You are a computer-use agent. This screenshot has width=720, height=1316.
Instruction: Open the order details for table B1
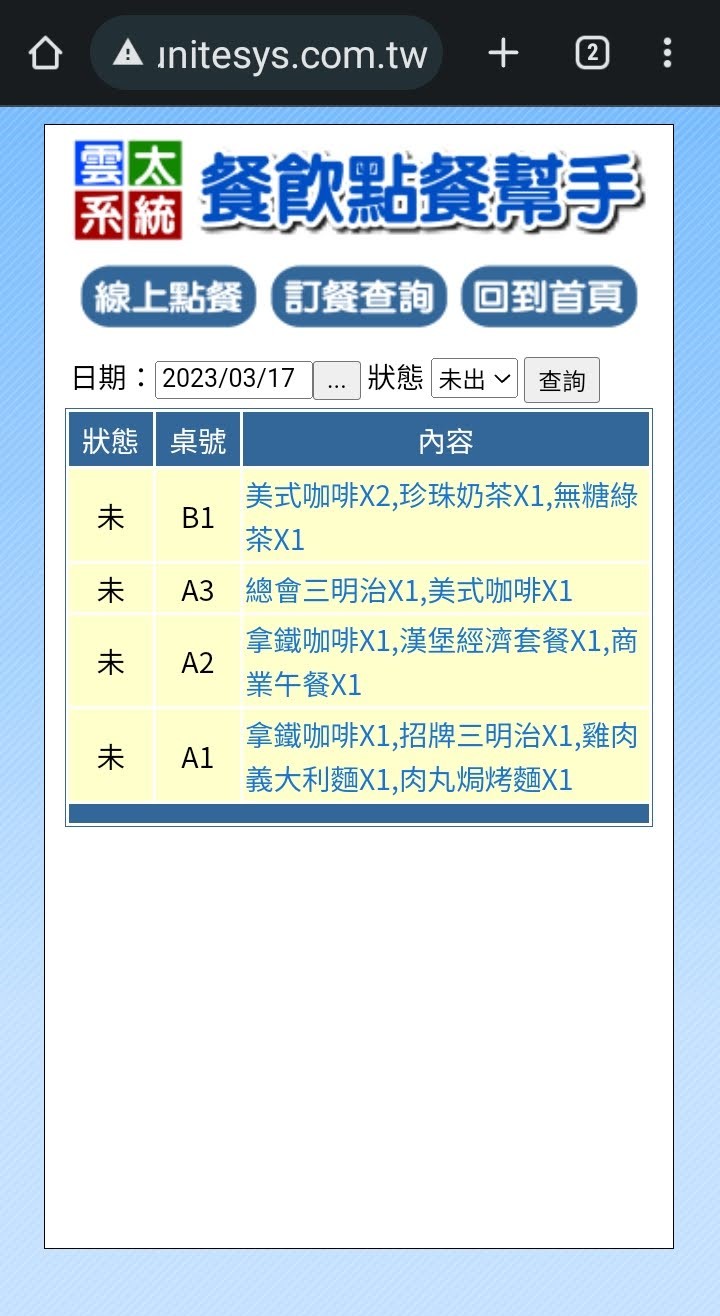coord(442,517)
